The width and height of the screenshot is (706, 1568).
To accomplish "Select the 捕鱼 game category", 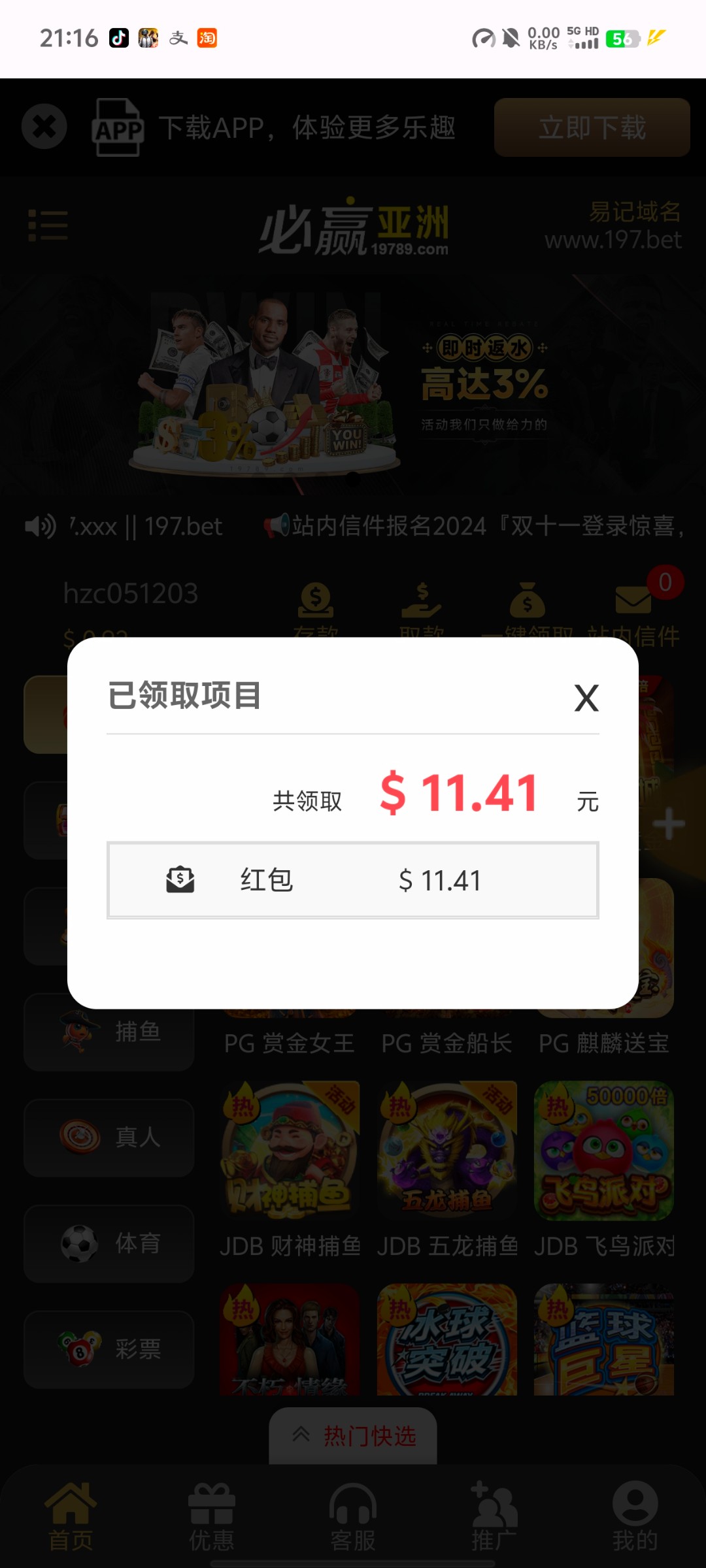I will coord(109,1032).
